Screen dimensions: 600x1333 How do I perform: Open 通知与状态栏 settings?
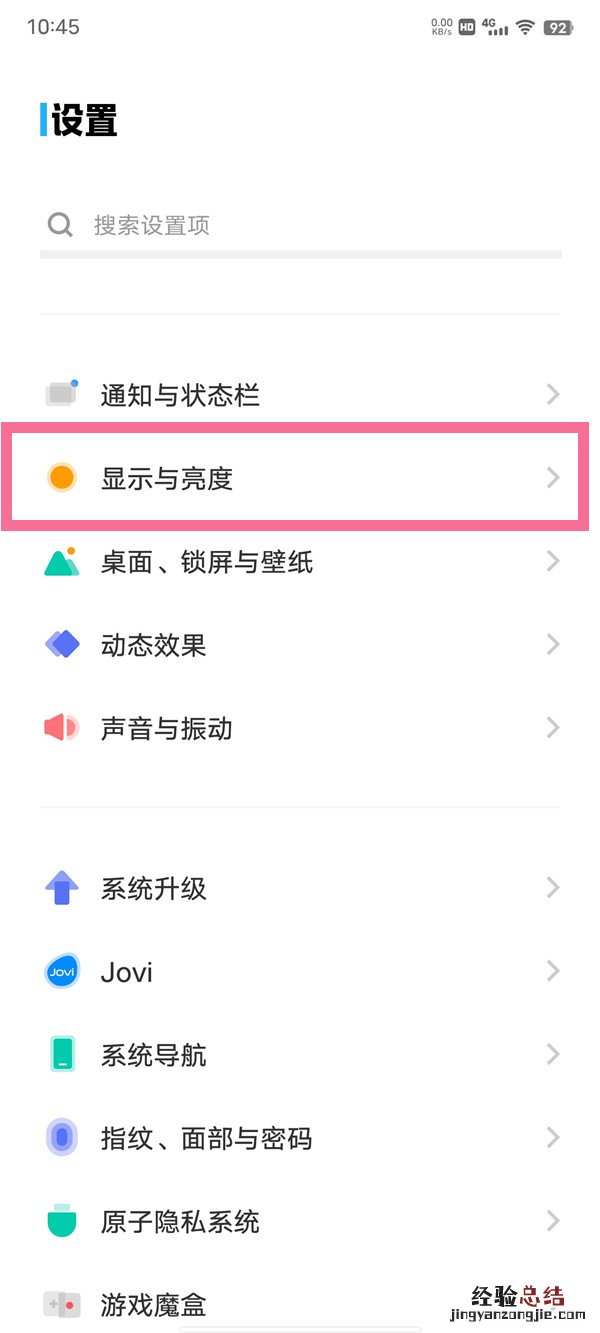(300, 395)
